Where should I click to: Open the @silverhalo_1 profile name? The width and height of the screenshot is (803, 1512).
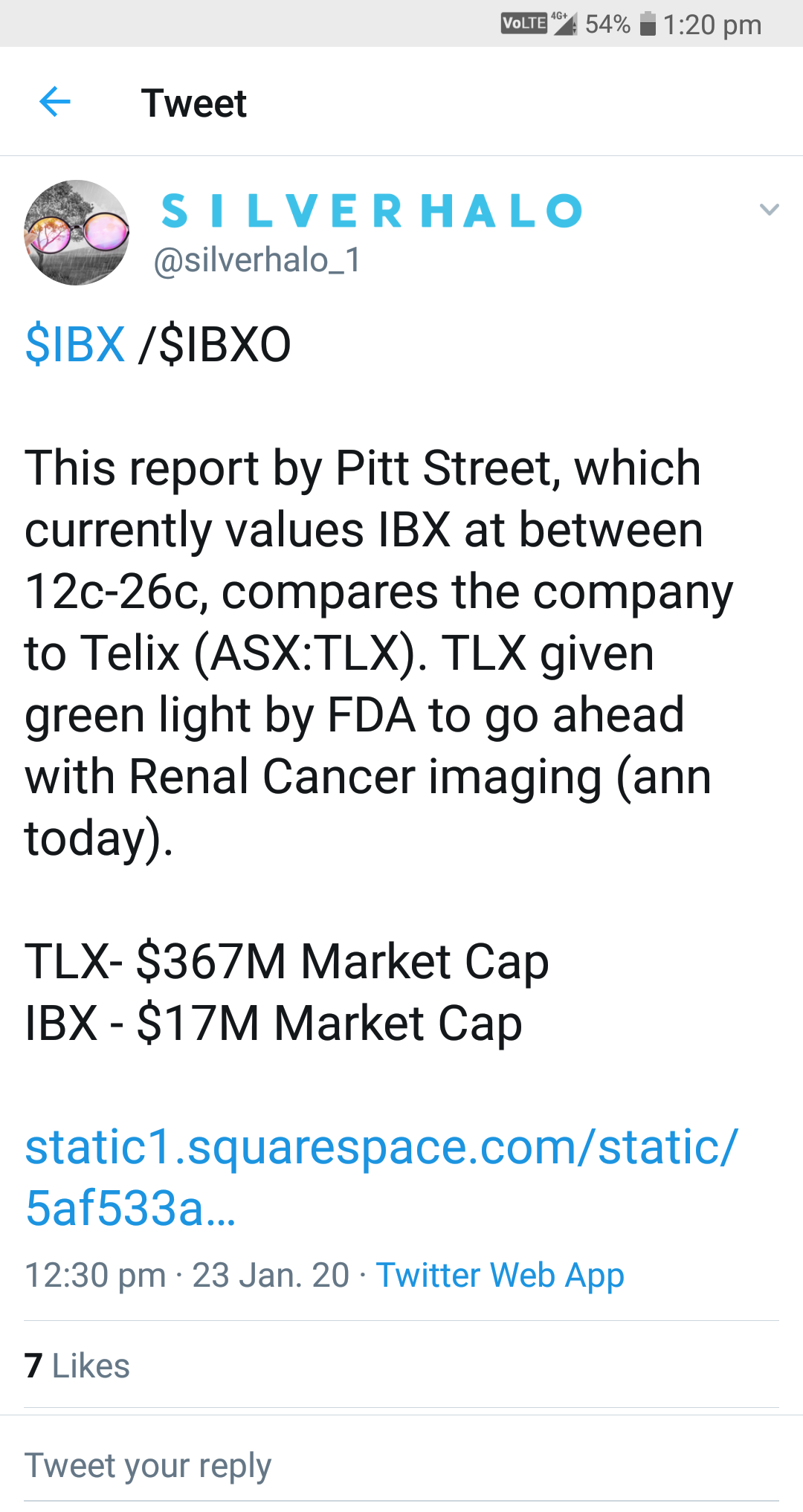tap(257, 260)
